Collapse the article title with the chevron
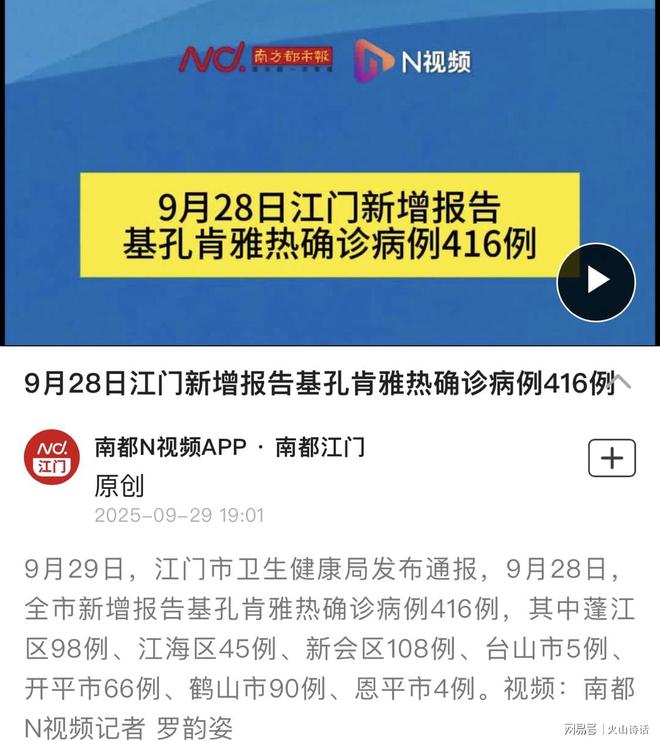 click(622, 383)
